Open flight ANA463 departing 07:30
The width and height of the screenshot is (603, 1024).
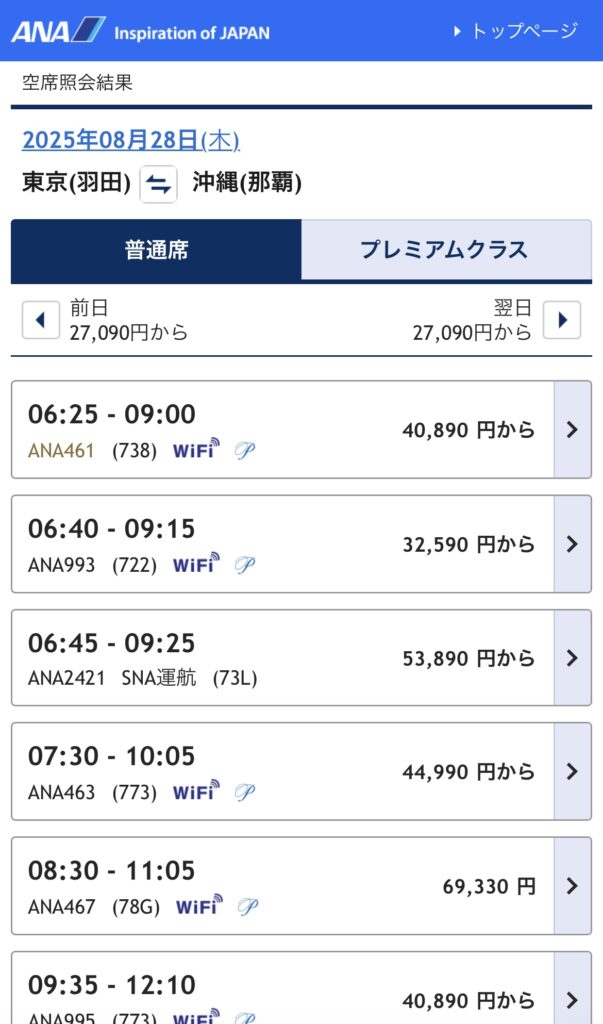point(301,771)
